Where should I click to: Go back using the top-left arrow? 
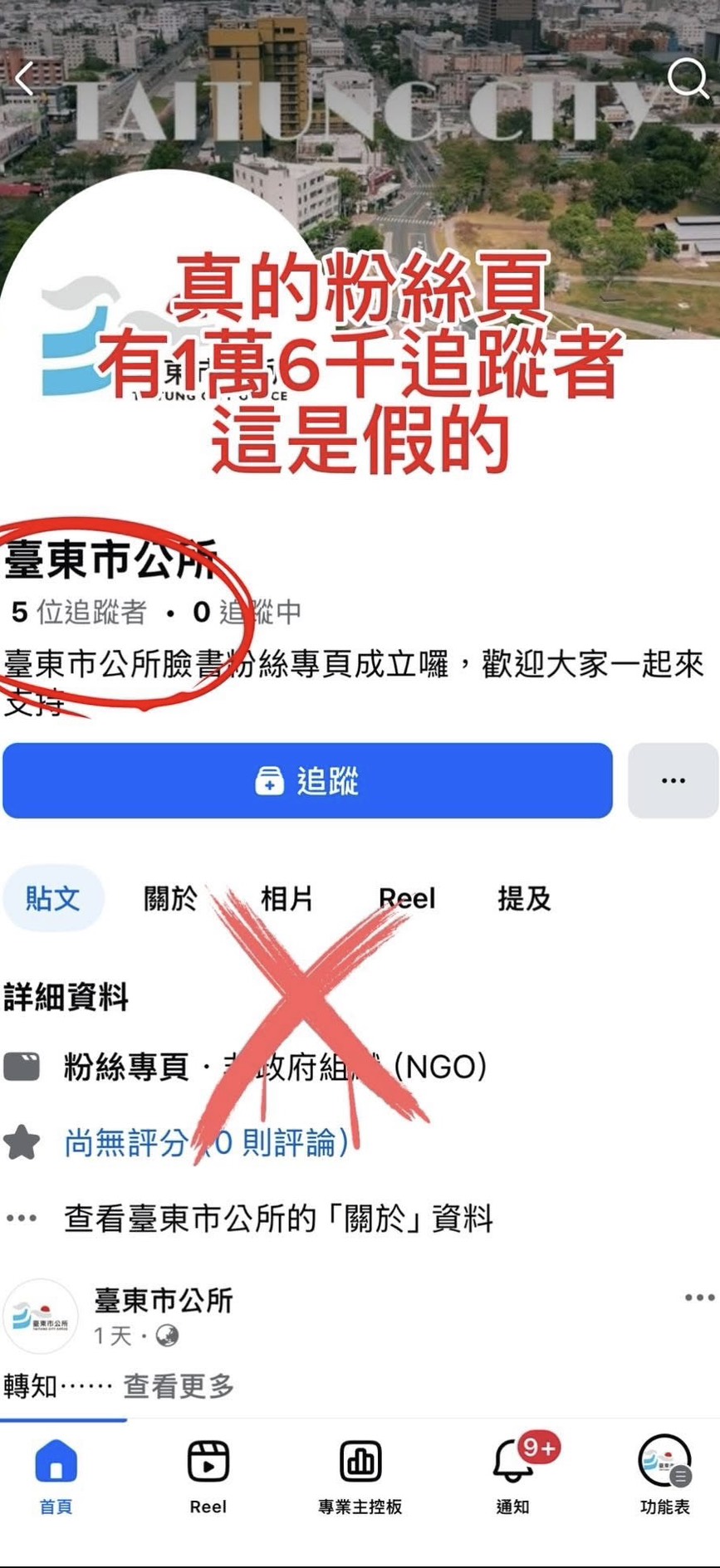[25, 79]
